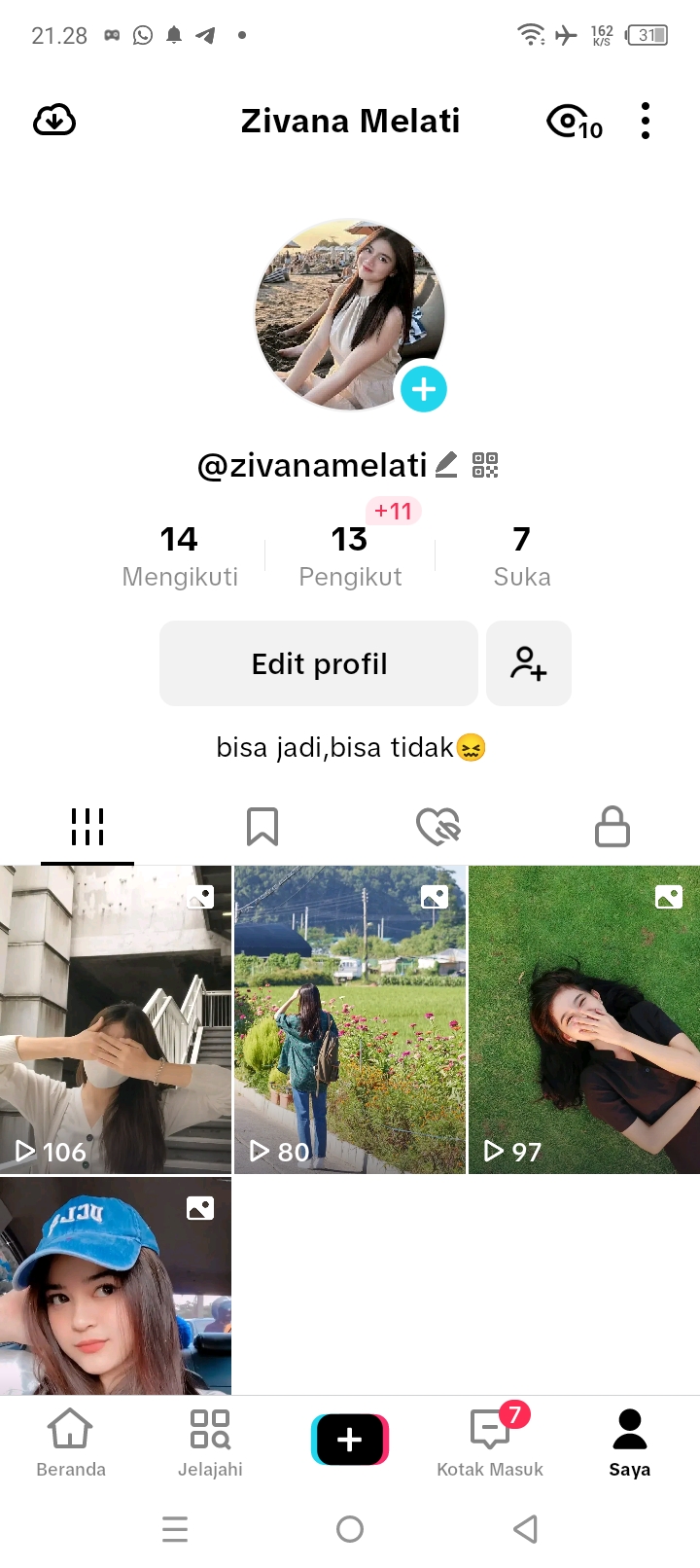Open the Pengikut followers list
Viewport: 700px width, 1568px height.
pyautogui.click(x=350, y=556)
